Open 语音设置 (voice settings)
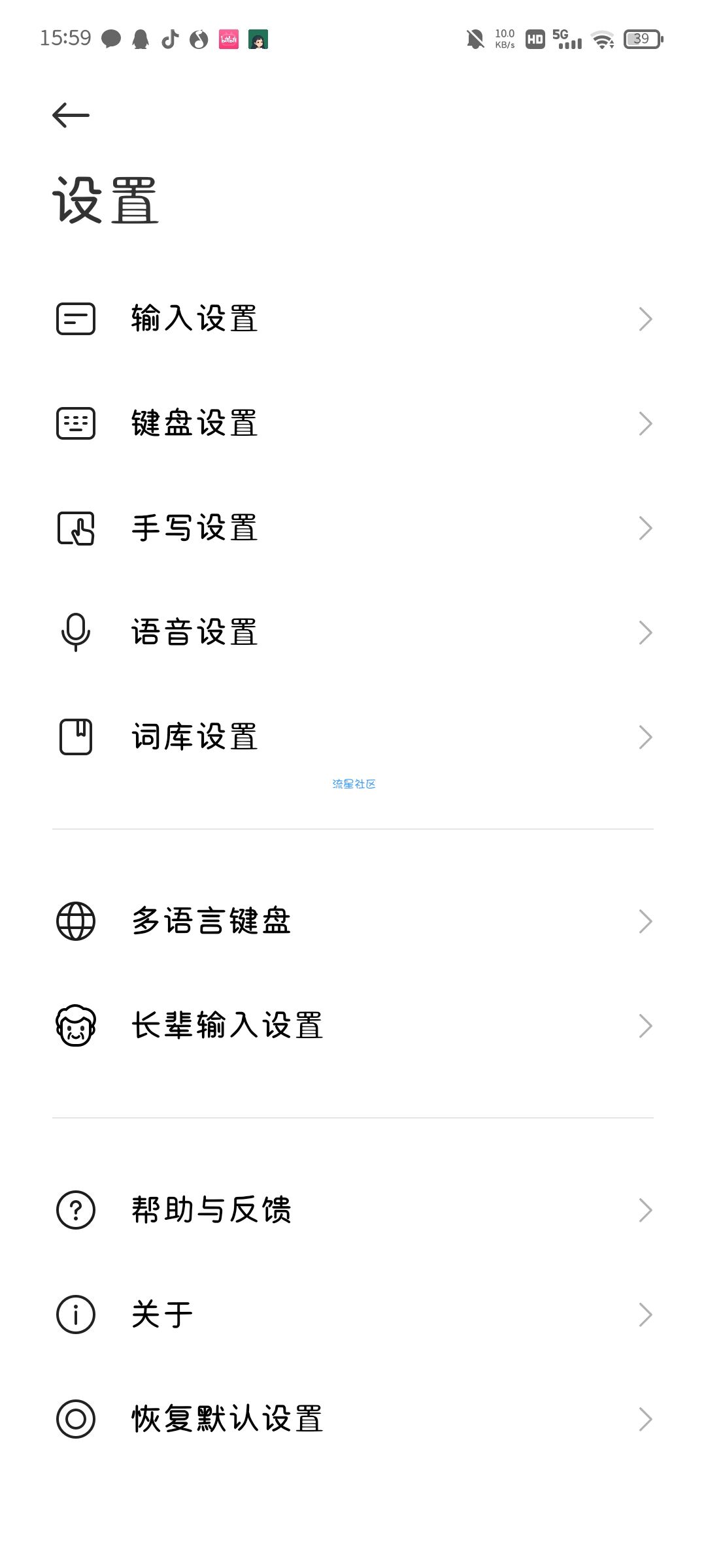 coord(194,632)
